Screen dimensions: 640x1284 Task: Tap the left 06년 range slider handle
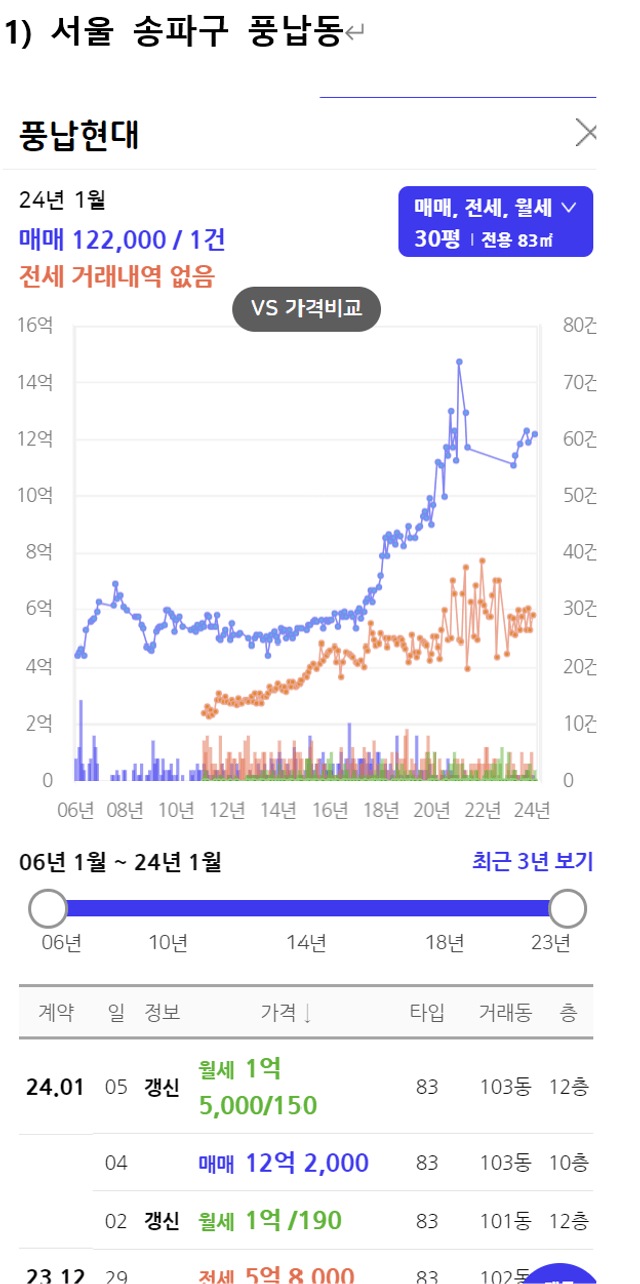click(x=47, y=908)
